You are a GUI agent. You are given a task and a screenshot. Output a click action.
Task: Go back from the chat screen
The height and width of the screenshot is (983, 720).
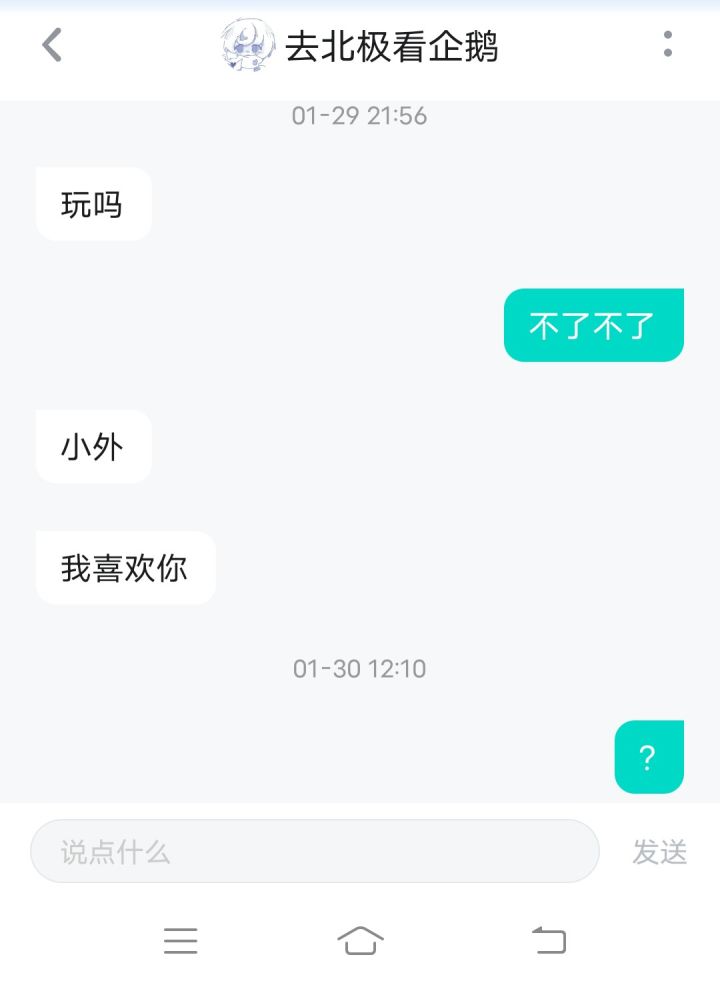pyautogui.click(x=52, y=45)
